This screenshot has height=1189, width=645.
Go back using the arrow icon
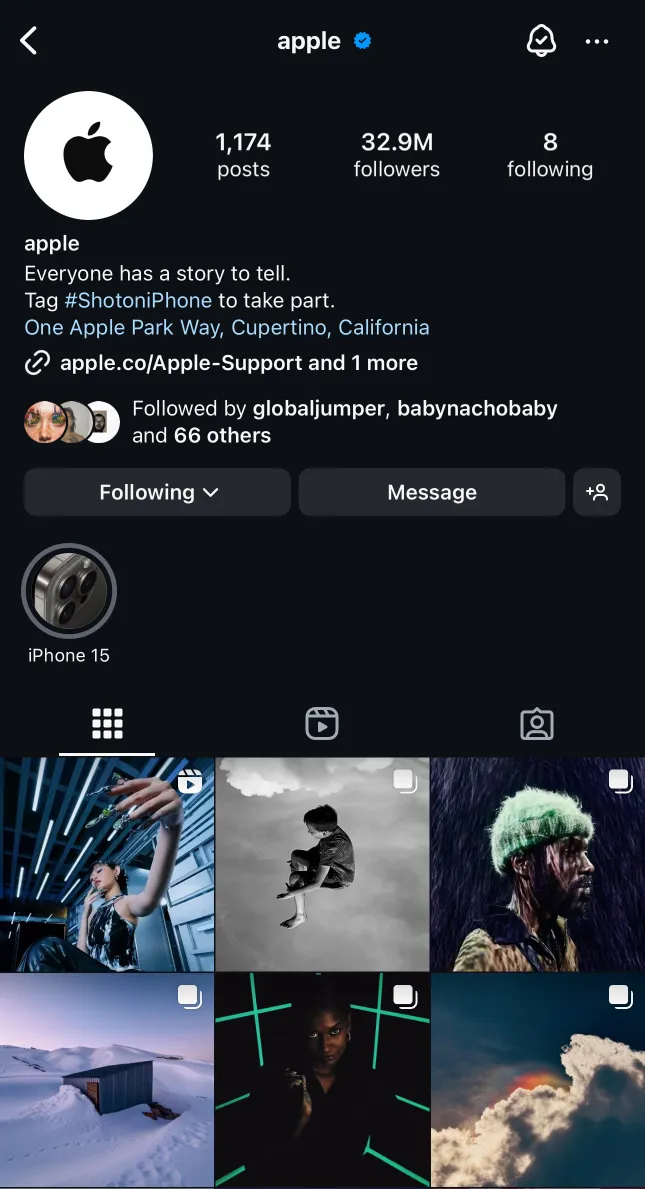29,41
